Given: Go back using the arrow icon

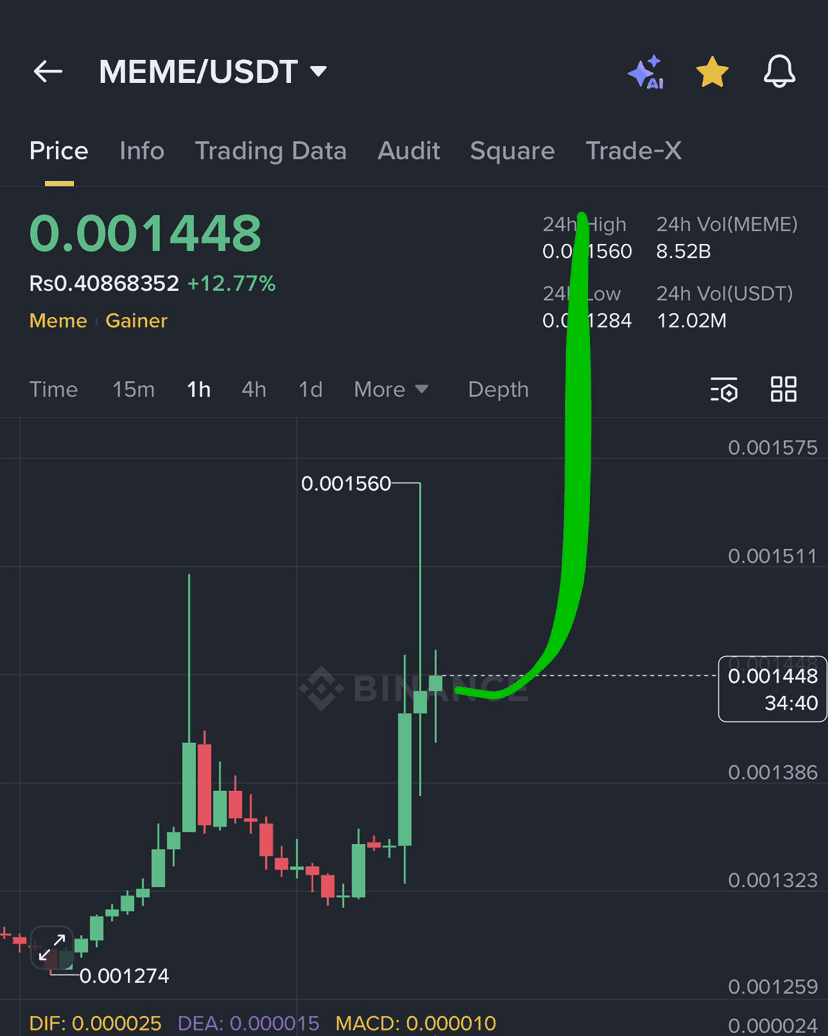Looking at the screenshot, I should (48, 71).
